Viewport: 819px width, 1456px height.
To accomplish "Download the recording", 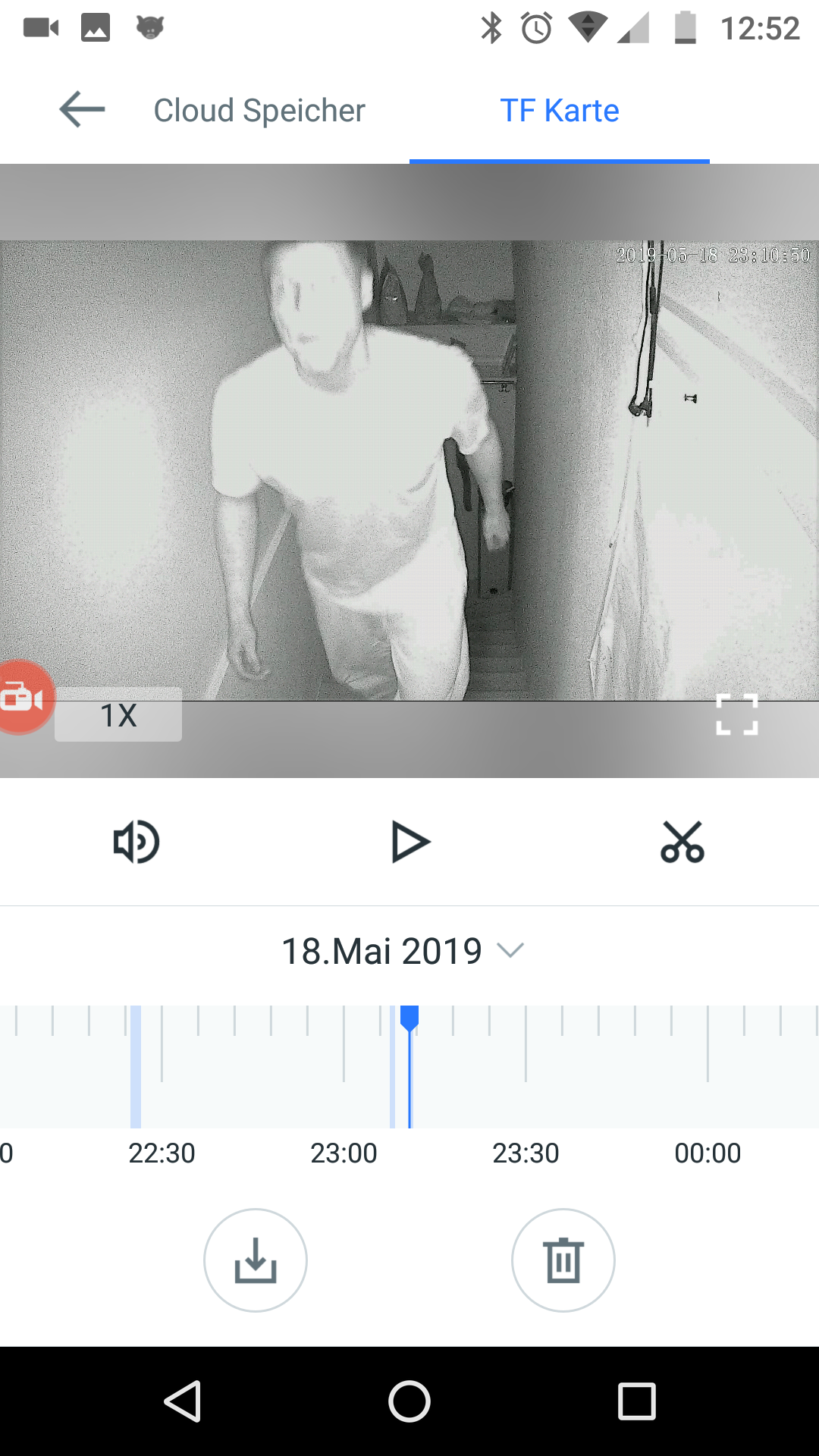I will (256, 1260).
